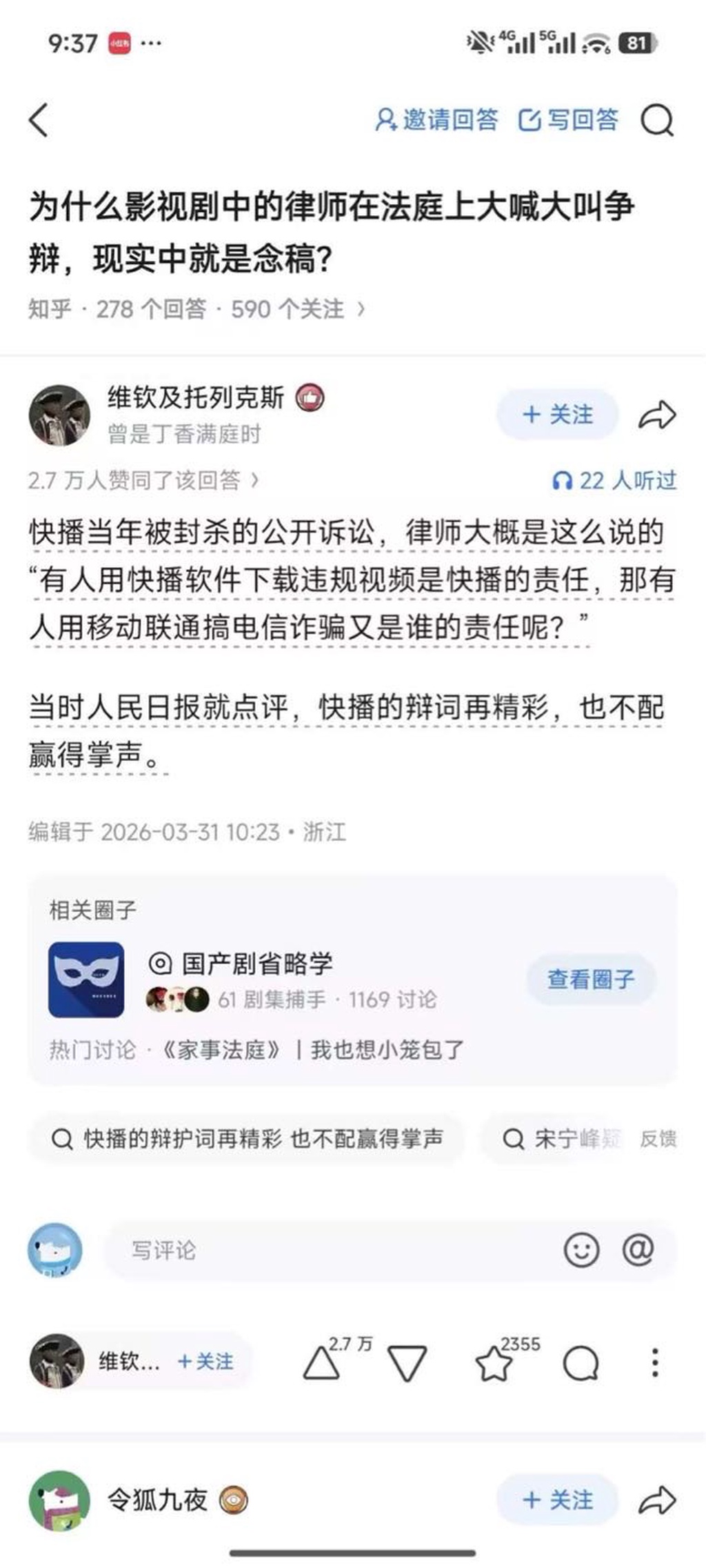The height and width of the screenshot is (1568, 706).
Task: Open the 278 个回答 question details chevron
Action: 361,309
